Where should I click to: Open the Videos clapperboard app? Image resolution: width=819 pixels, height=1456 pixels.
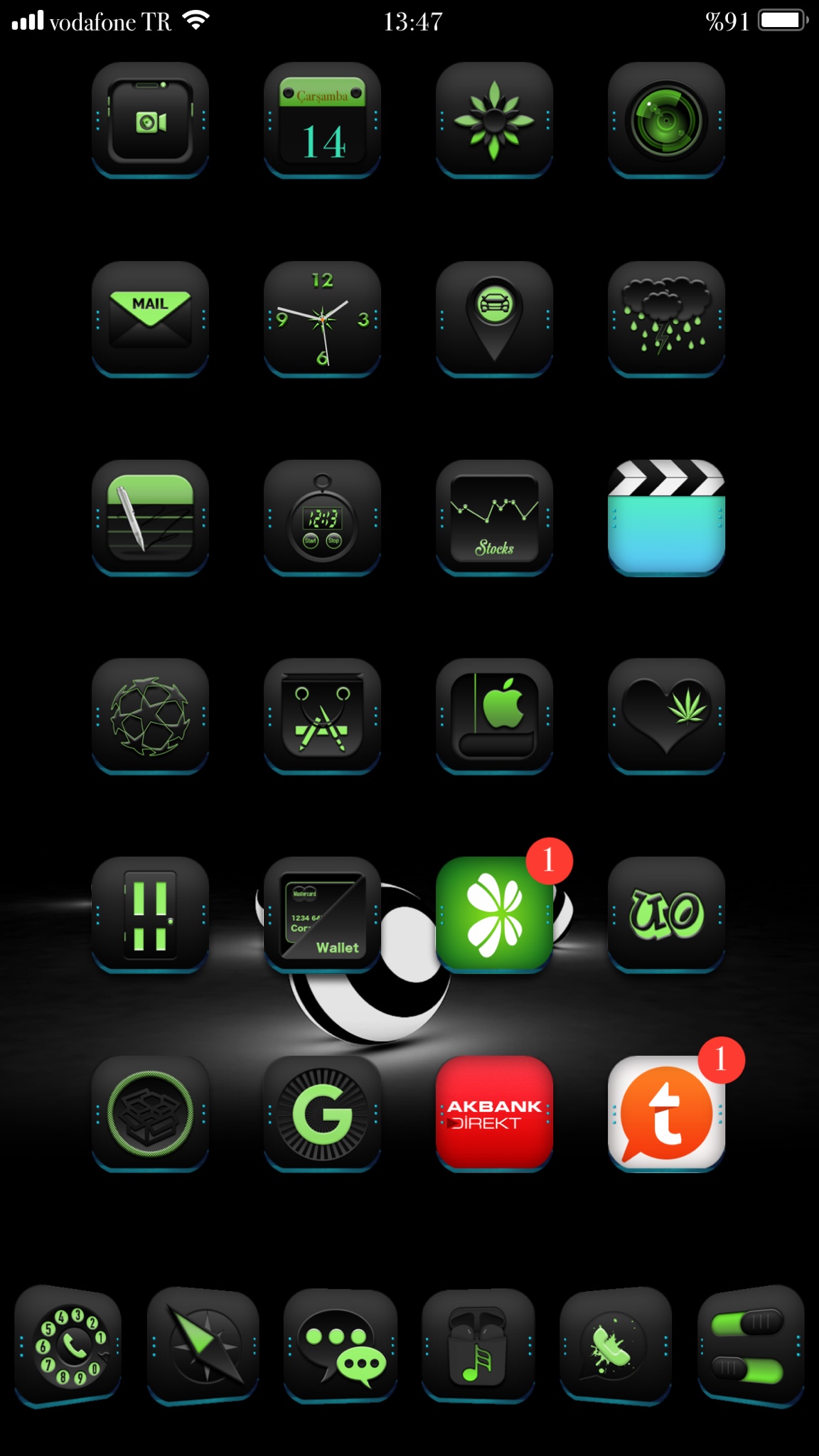coord(666,518)
